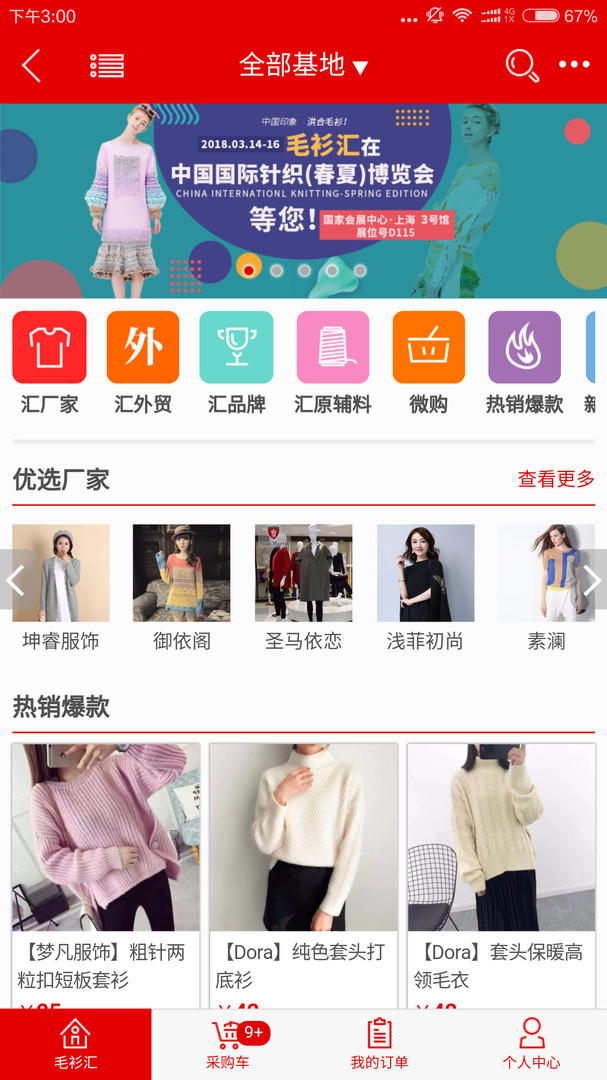Open the 汇外贸 category
The height and width of the screenshot is (1080, 607).
tap(143, 362)
